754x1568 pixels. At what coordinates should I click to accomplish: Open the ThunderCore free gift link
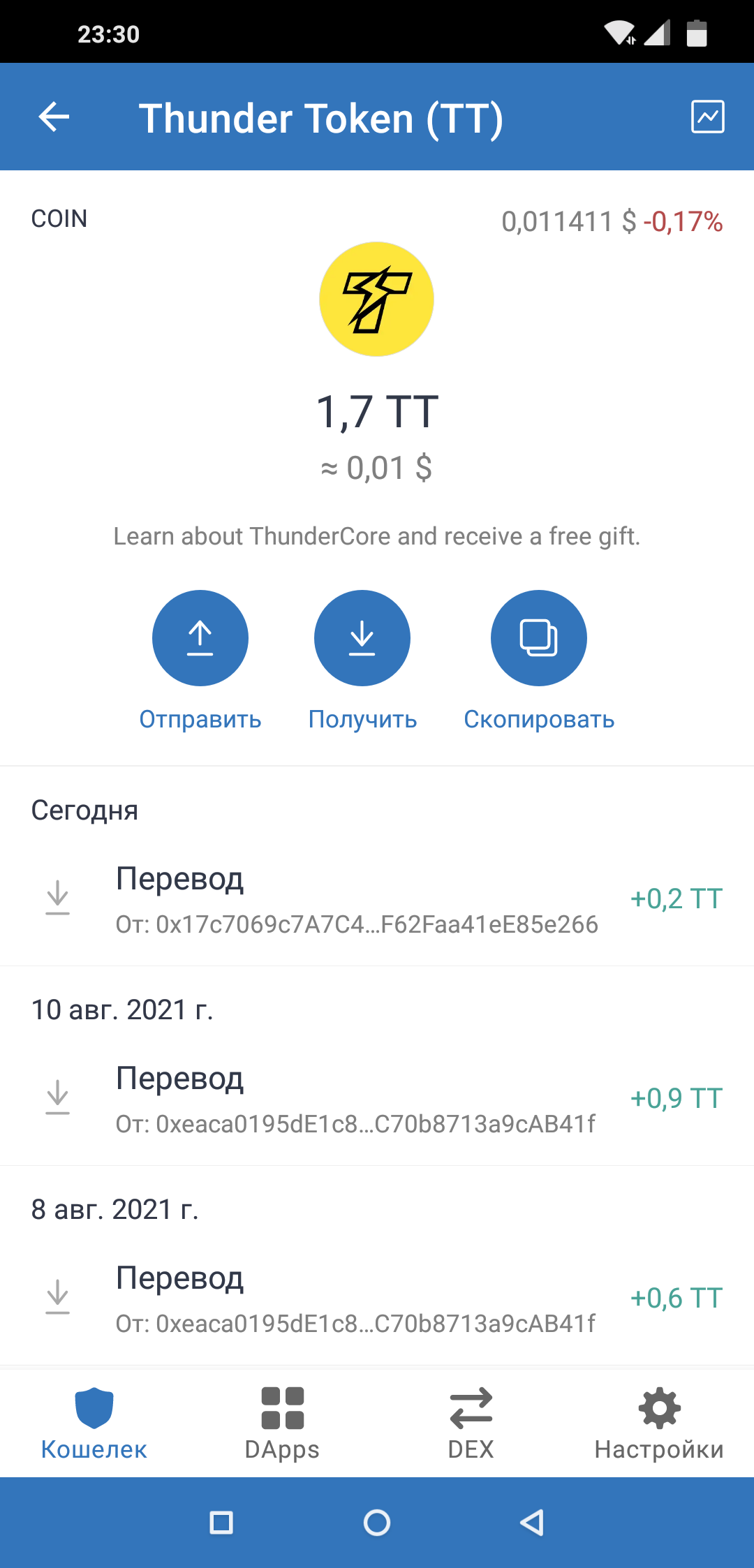(377, 536)
